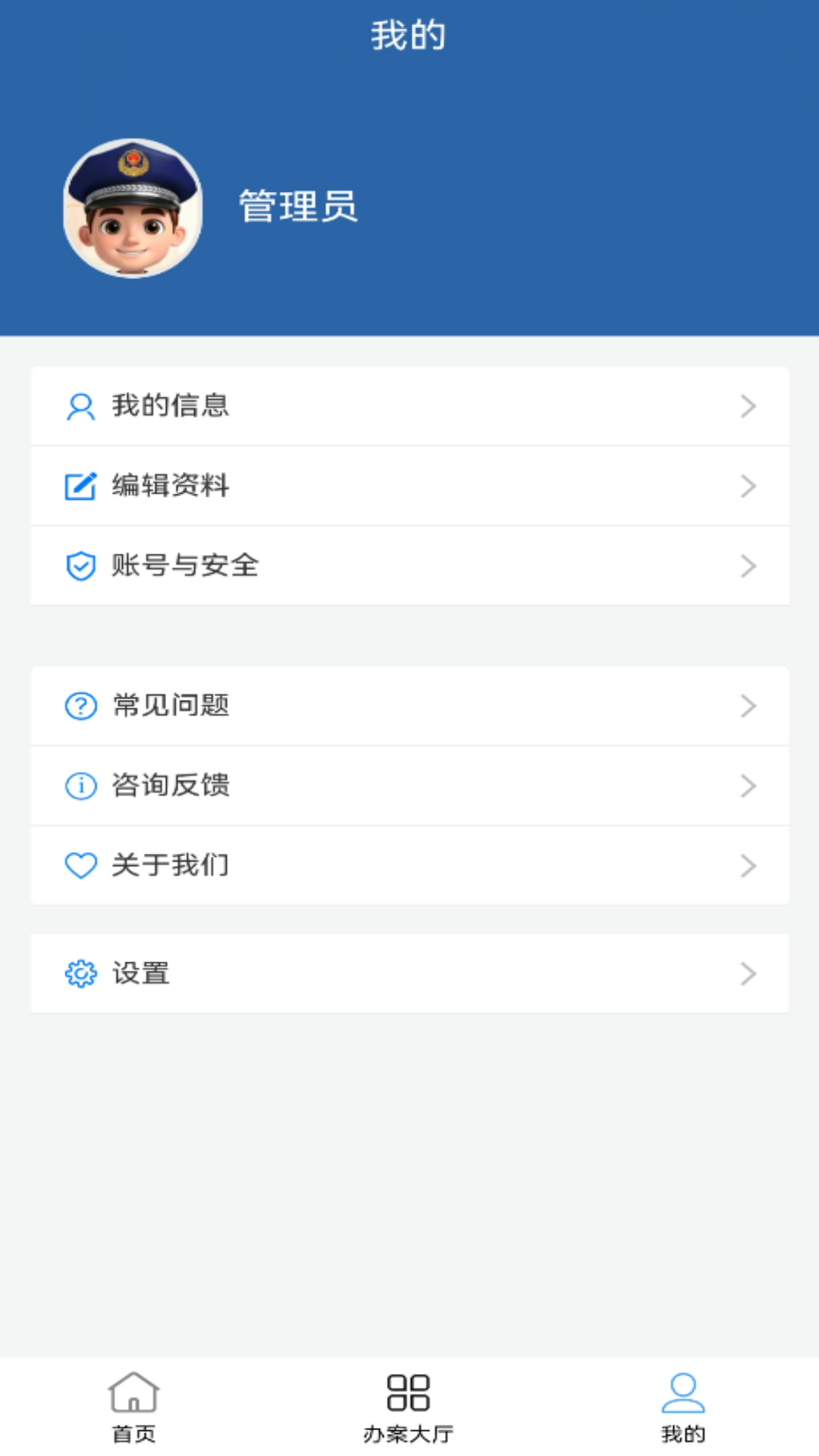The height and width of the screenshot is (1456, 819).
Task: Expand the 账号与安全 row chevron
Action: [x=749, y=566]
